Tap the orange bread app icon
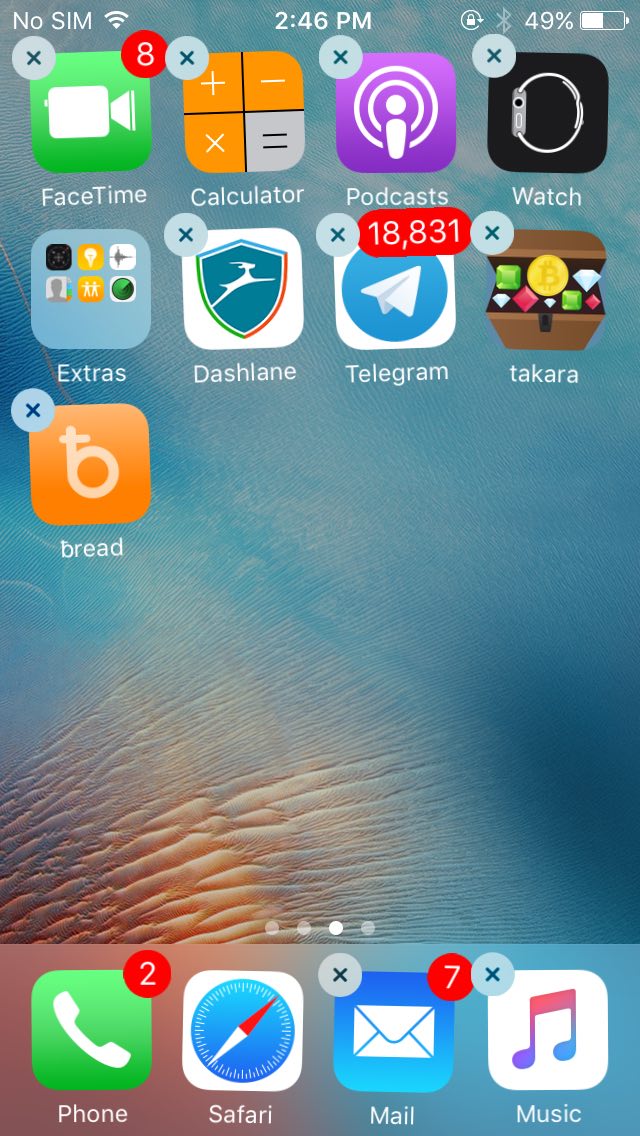The height and width of the screenshot is (1136, 640). pos(91,465)
